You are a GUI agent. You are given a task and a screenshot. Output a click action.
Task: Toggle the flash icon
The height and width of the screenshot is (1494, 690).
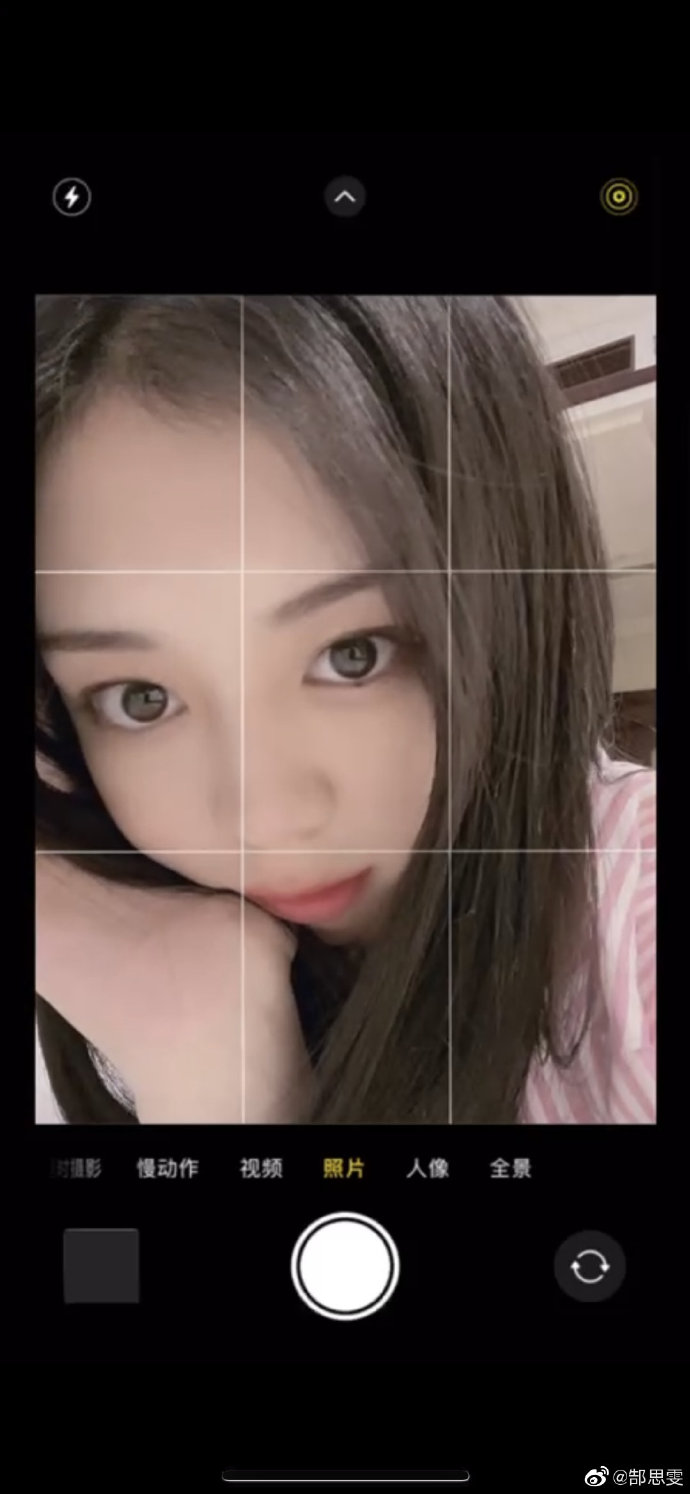tap(71, 197)
